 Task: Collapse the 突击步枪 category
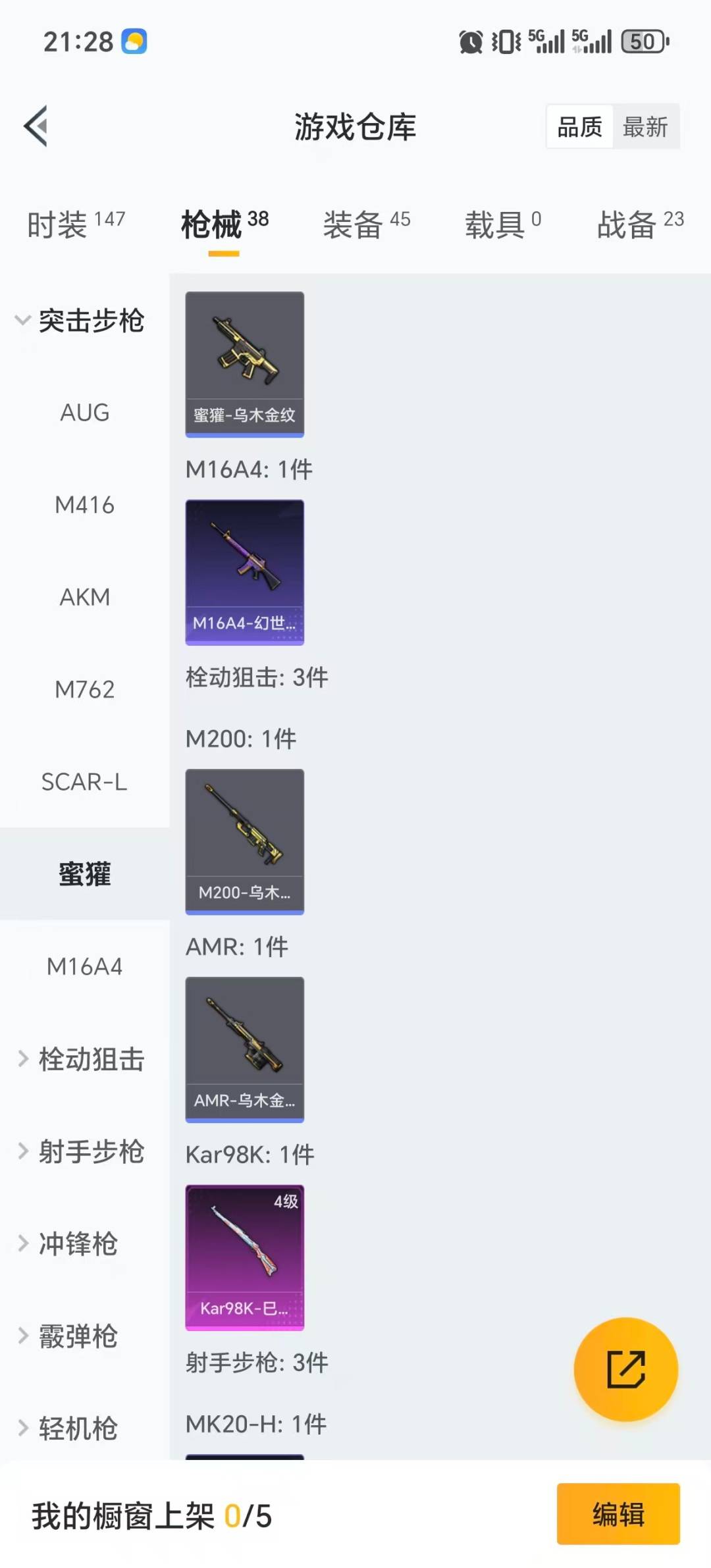point(80,321)
